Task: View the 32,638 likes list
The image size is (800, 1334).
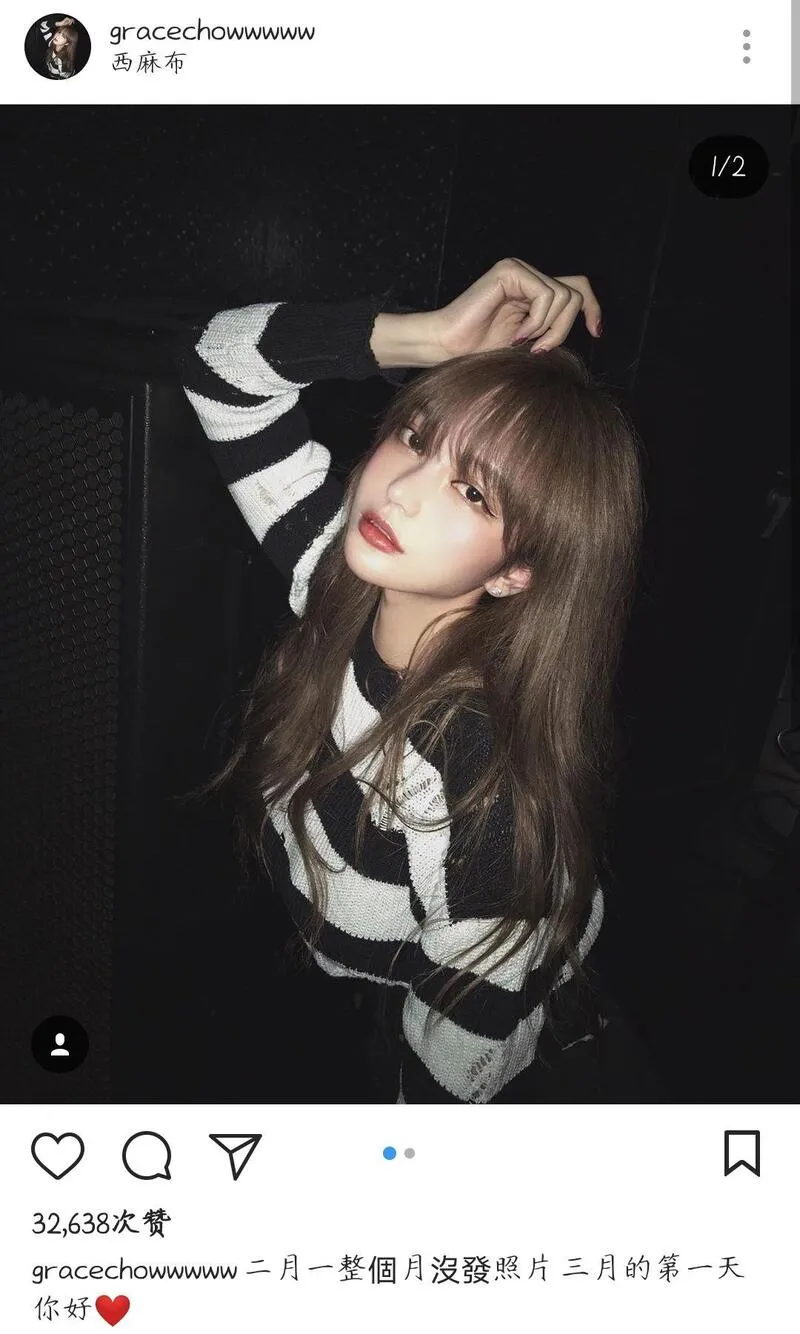Action: [101, 1222]
